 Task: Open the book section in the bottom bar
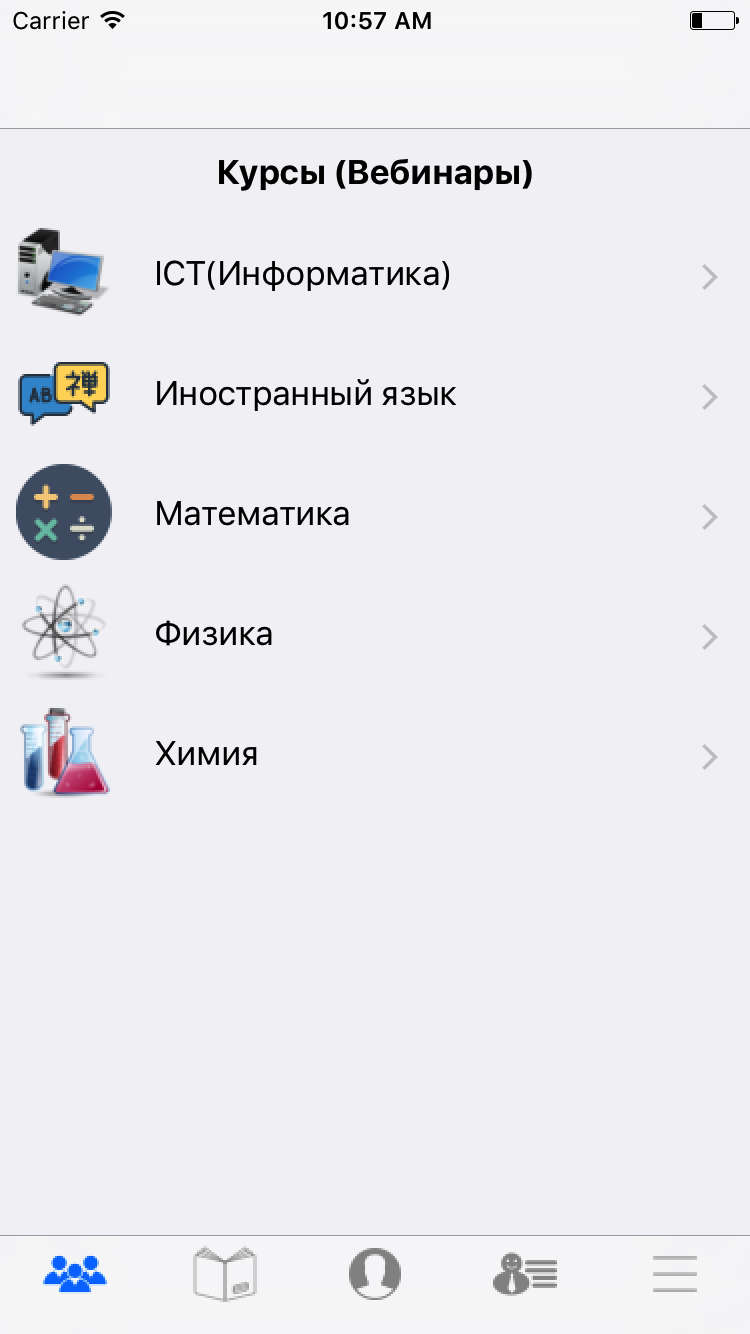225,1273
